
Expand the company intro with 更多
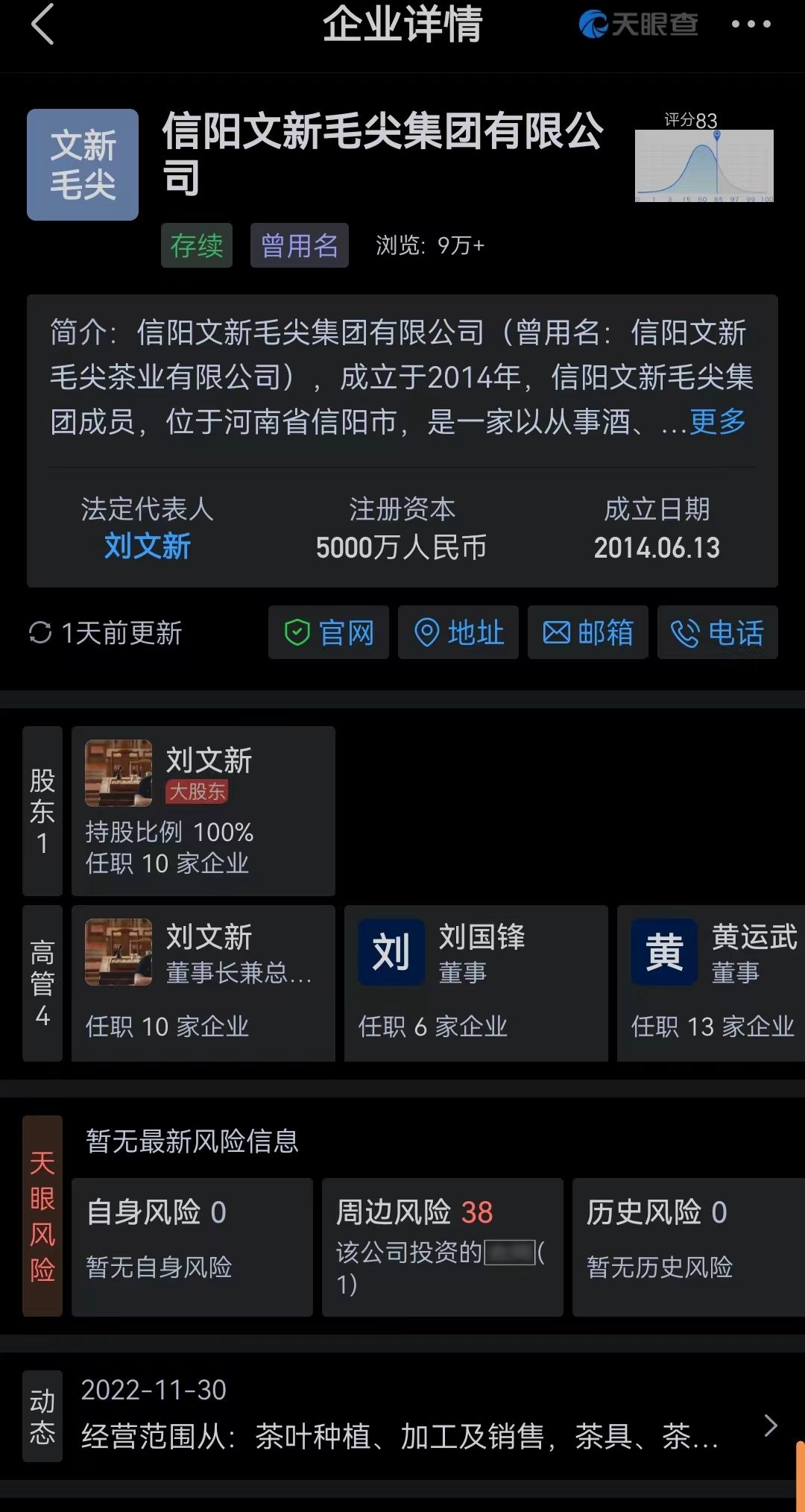tap(717, 422)
